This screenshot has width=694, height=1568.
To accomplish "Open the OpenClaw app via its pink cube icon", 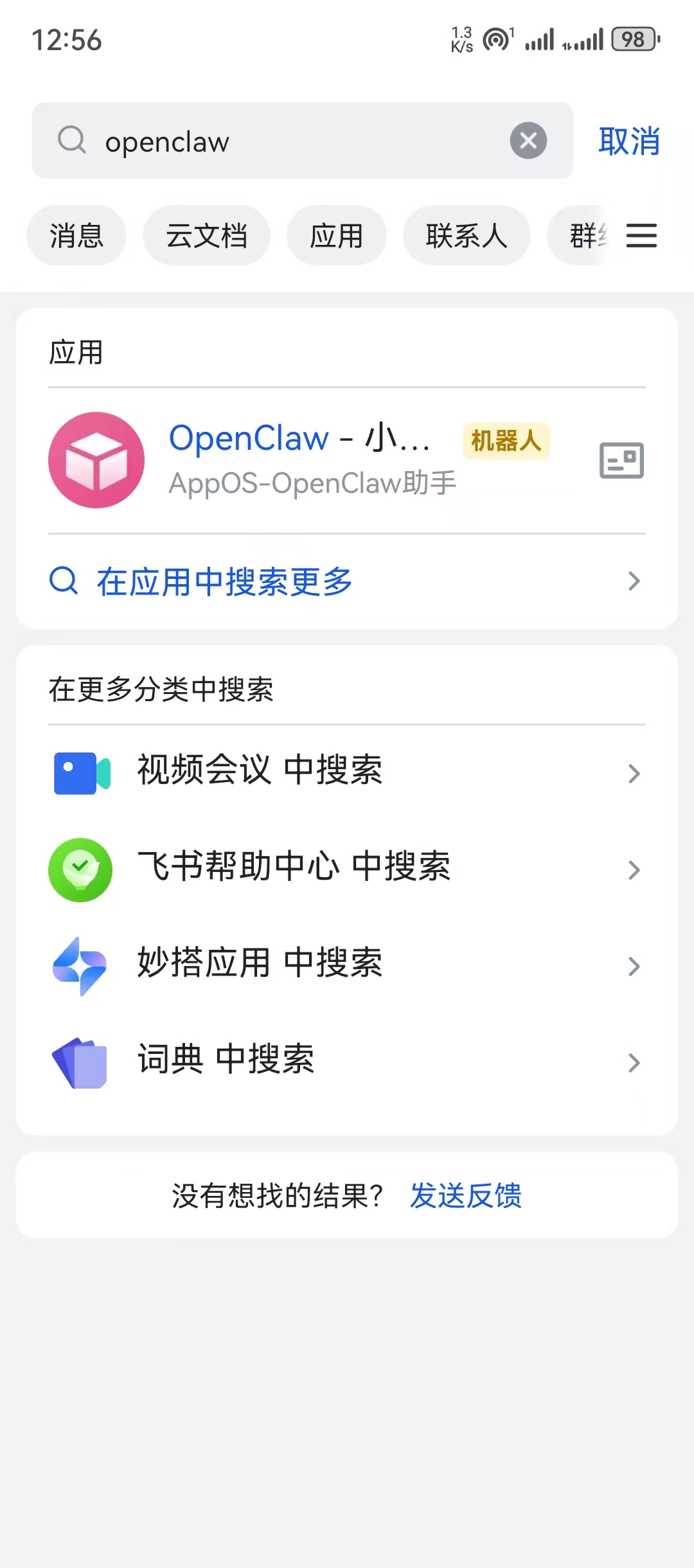I will [x=96, y=460].
